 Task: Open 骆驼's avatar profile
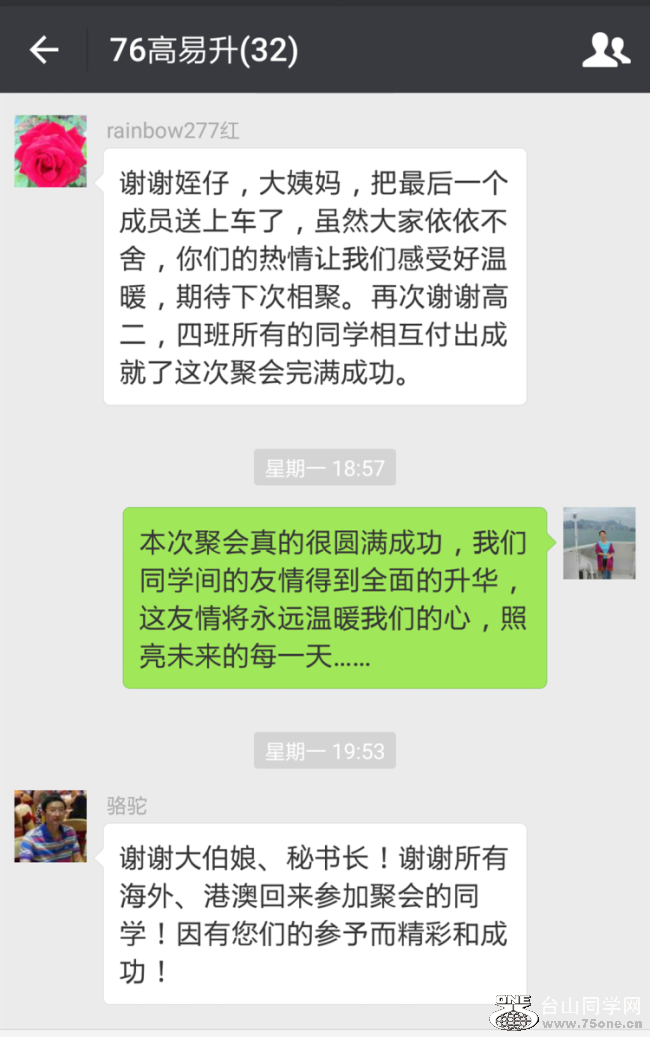click(50, 826)
